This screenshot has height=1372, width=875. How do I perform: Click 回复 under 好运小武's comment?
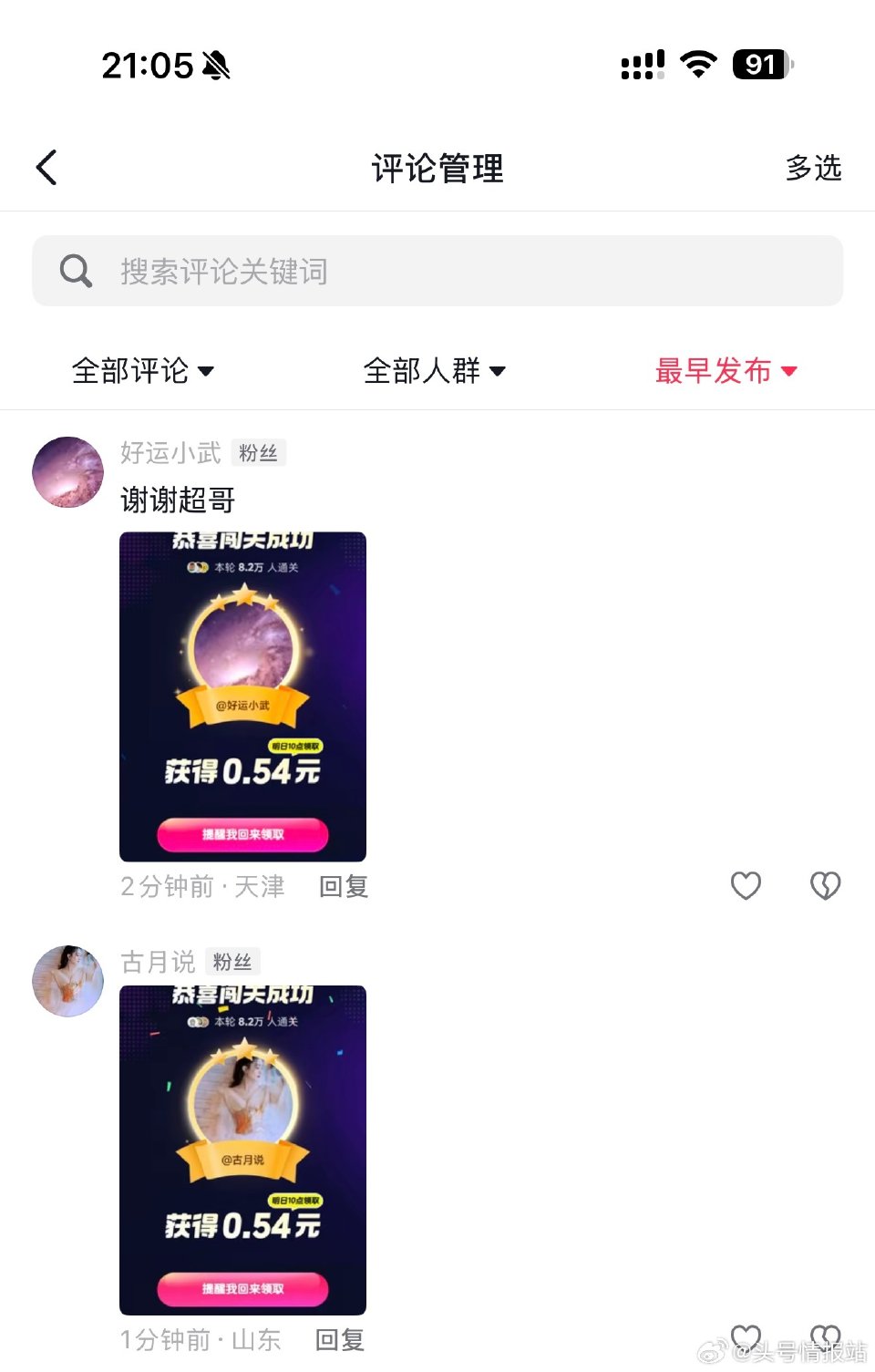click(342, 885)
